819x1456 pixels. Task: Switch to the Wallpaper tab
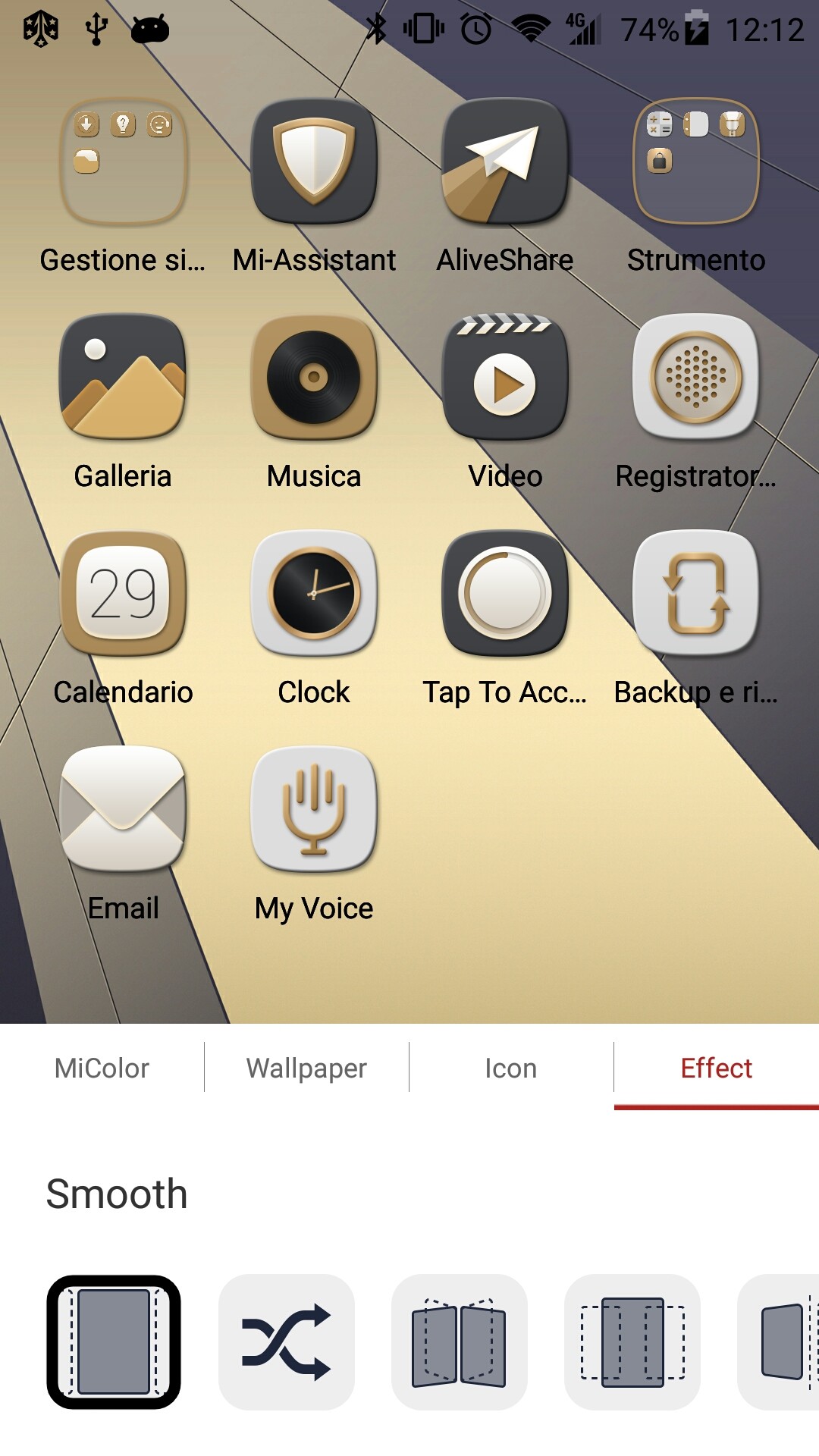(306, 1068)
